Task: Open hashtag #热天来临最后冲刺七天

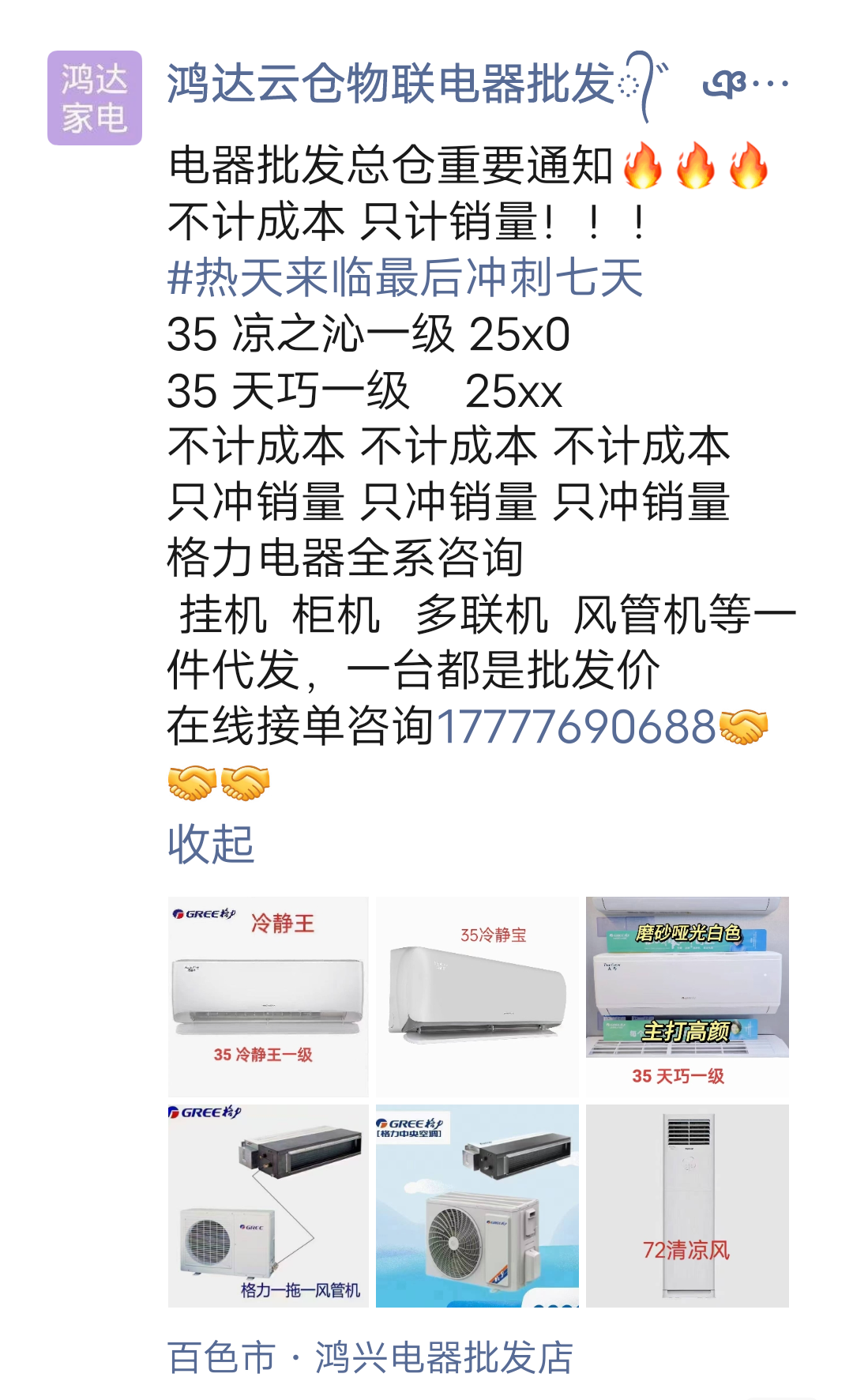Action: (x=405, y=277)
